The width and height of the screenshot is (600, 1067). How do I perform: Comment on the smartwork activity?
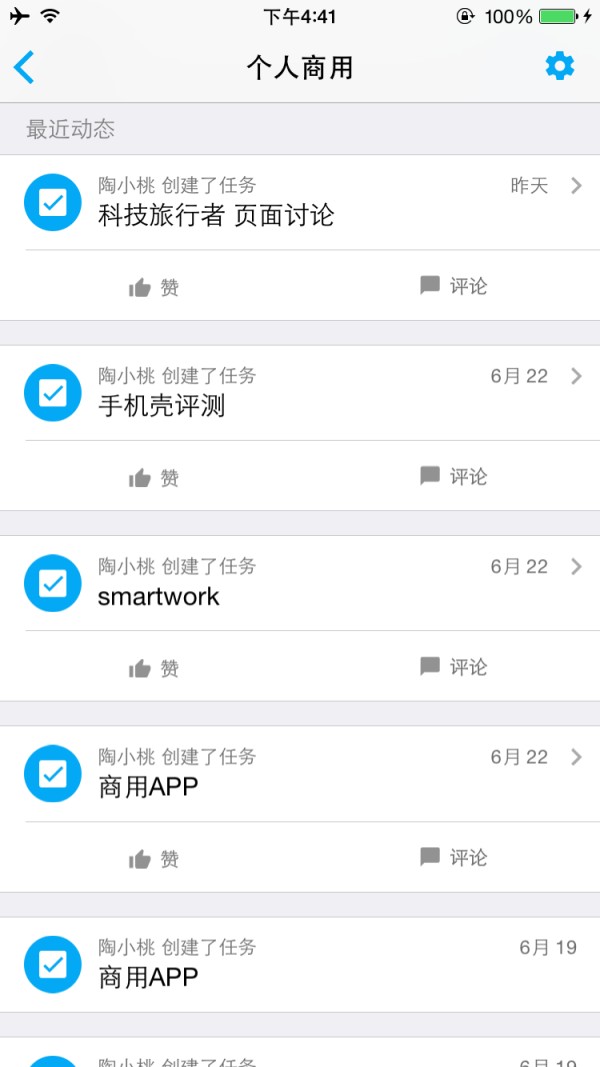pyautogui.click(x=454, y=667)
